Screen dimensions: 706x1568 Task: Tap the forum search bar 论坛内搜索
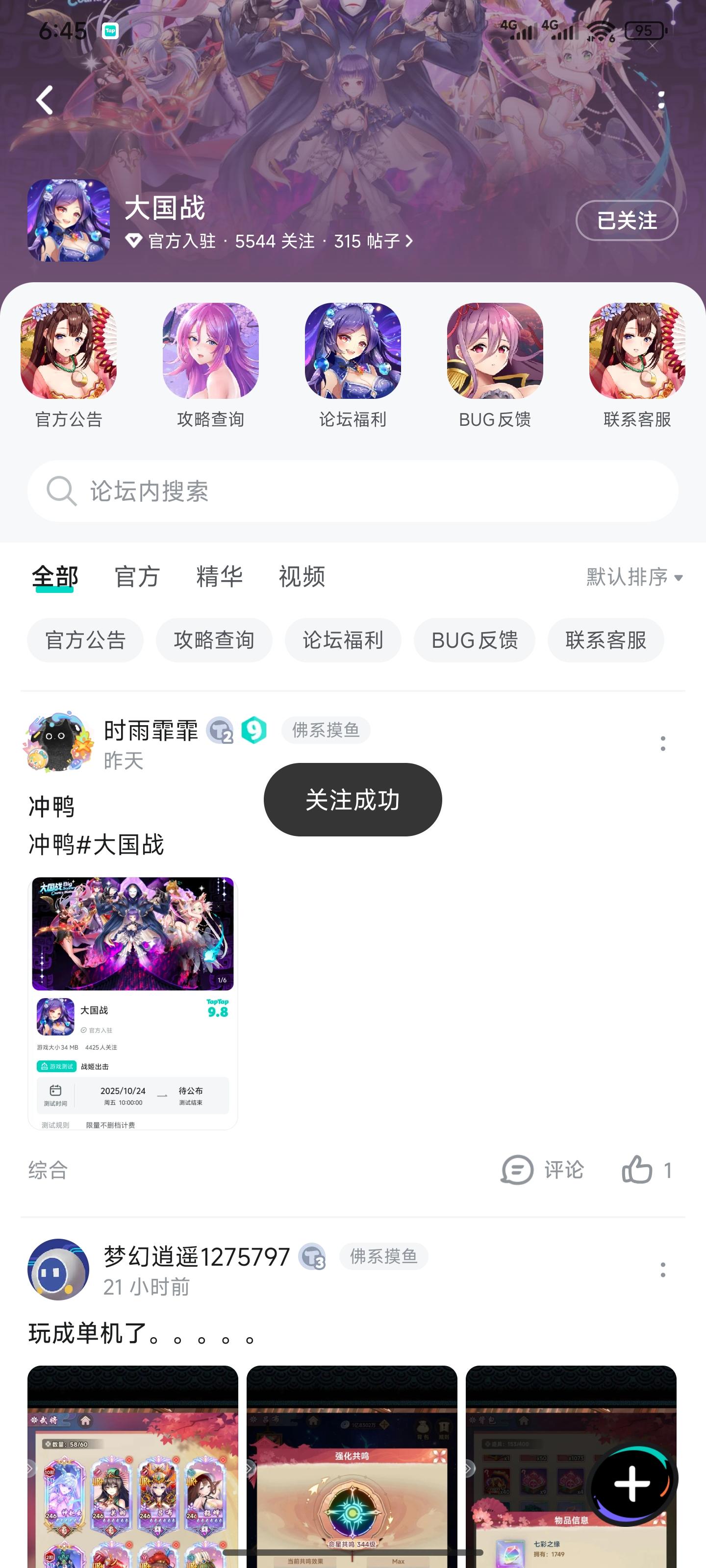click(x=353, y=490)
